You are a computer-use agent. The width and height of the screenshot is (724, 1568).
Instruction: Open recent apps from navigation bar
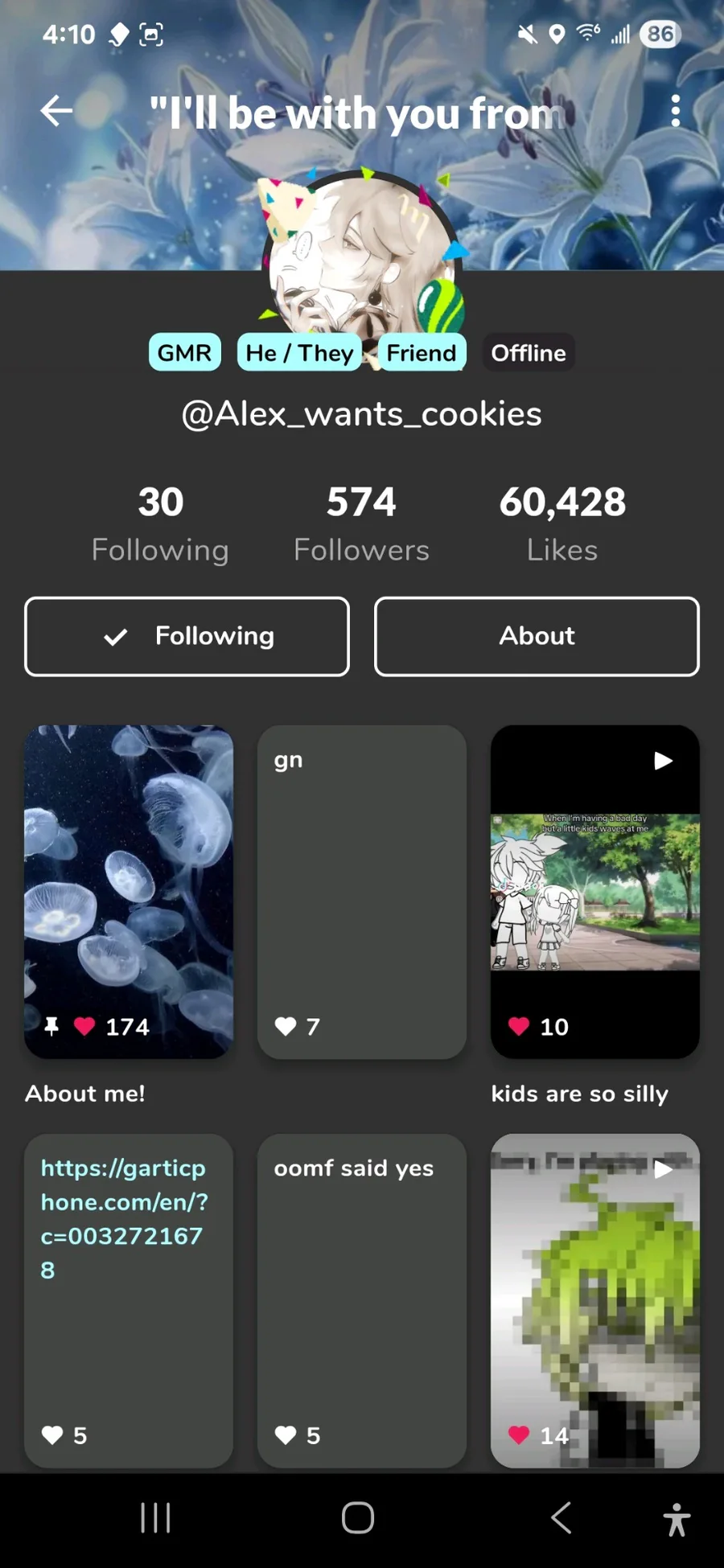(x=155, y=1518)
